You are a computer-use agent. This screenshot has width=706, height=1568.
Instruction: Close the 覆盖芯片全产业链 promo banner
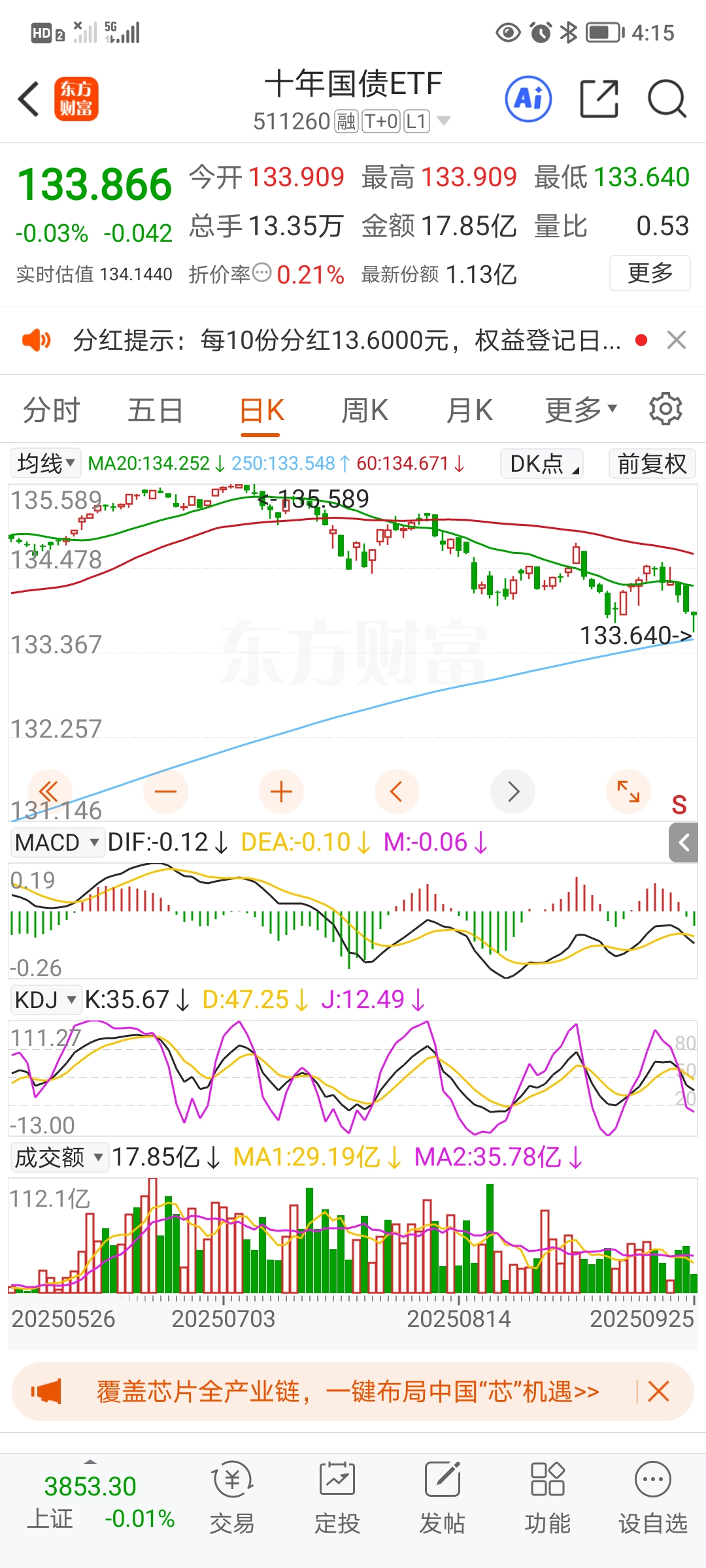point(658,1392)
